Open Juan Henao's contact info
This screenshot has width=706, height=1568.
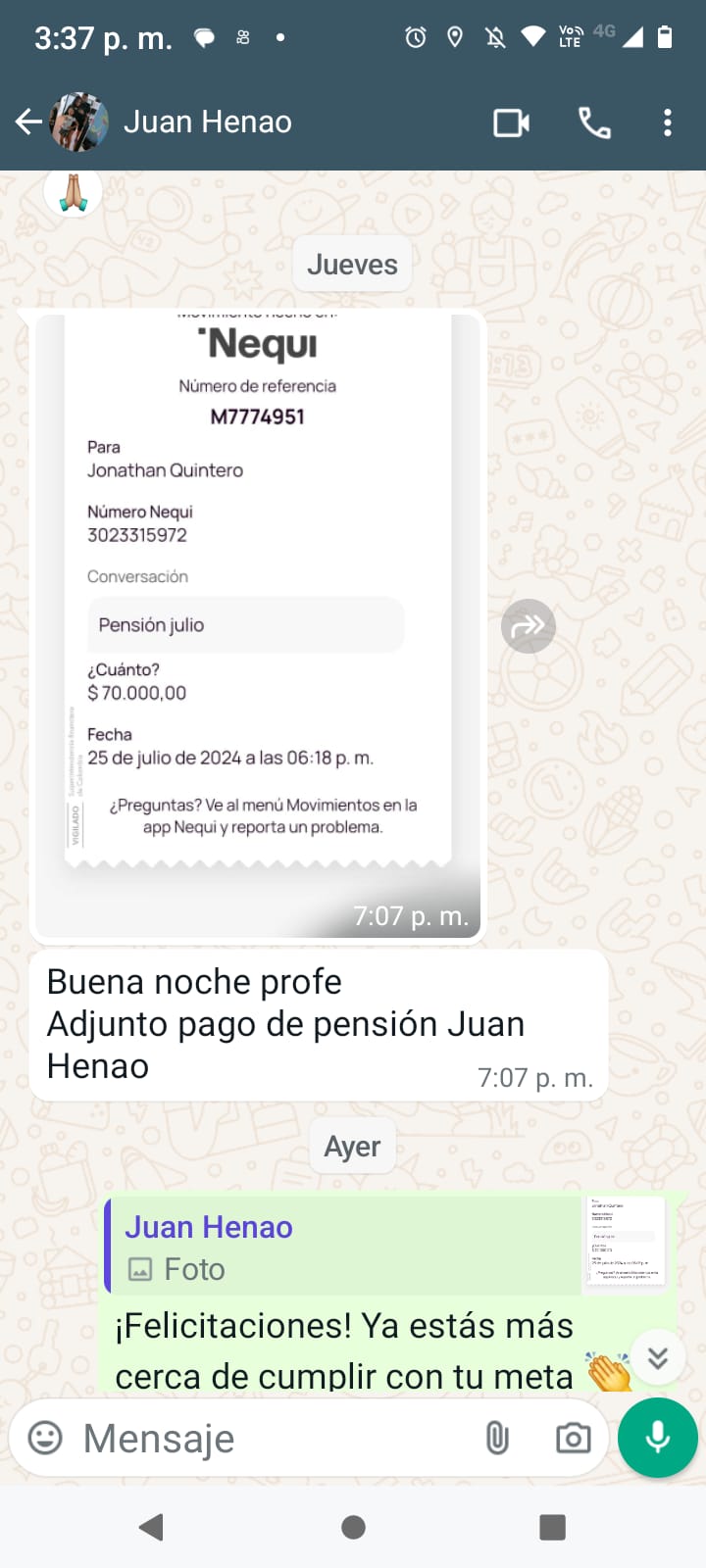coord(207,122)
